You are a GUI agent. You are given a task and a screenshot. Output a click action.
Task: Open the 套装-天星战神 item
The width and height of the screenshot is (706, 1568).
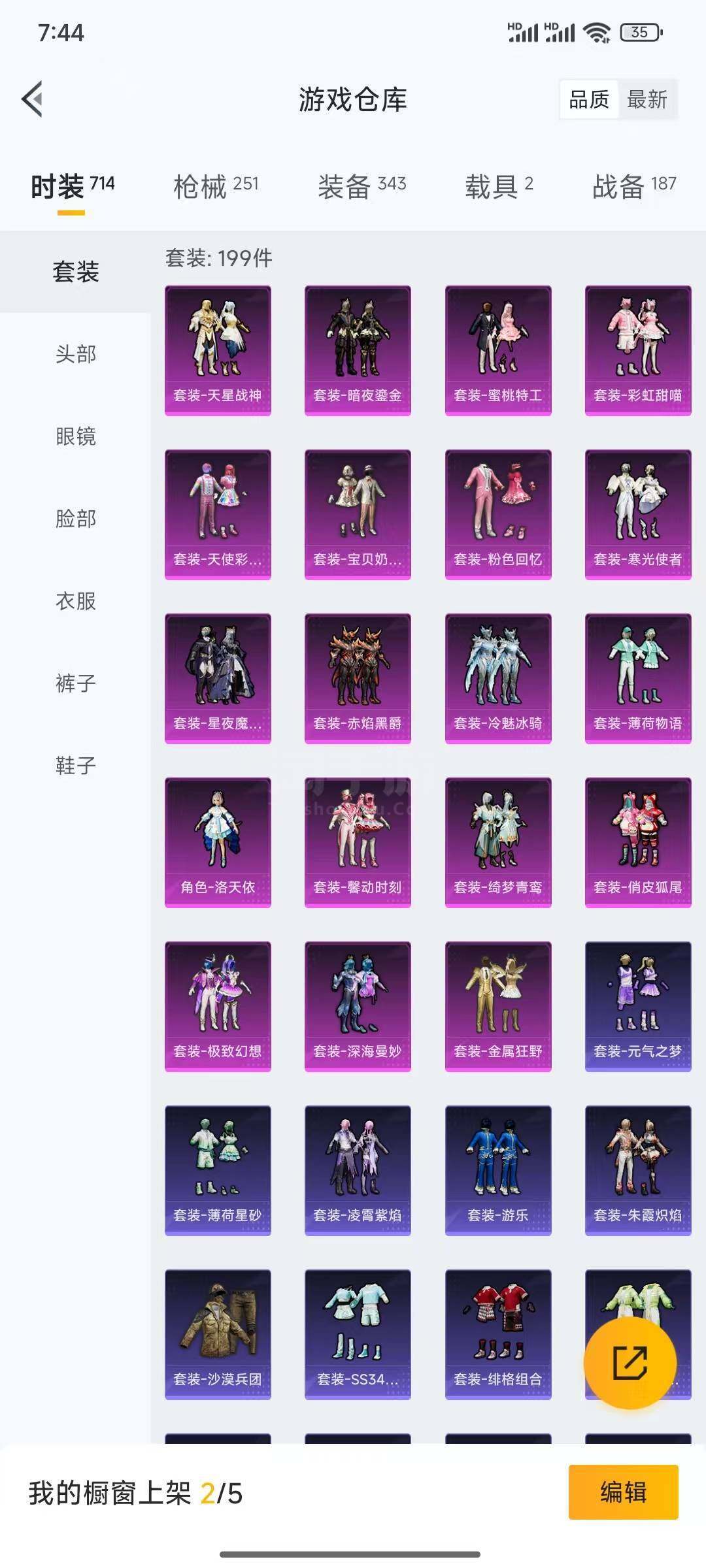[x=218, y=350]
